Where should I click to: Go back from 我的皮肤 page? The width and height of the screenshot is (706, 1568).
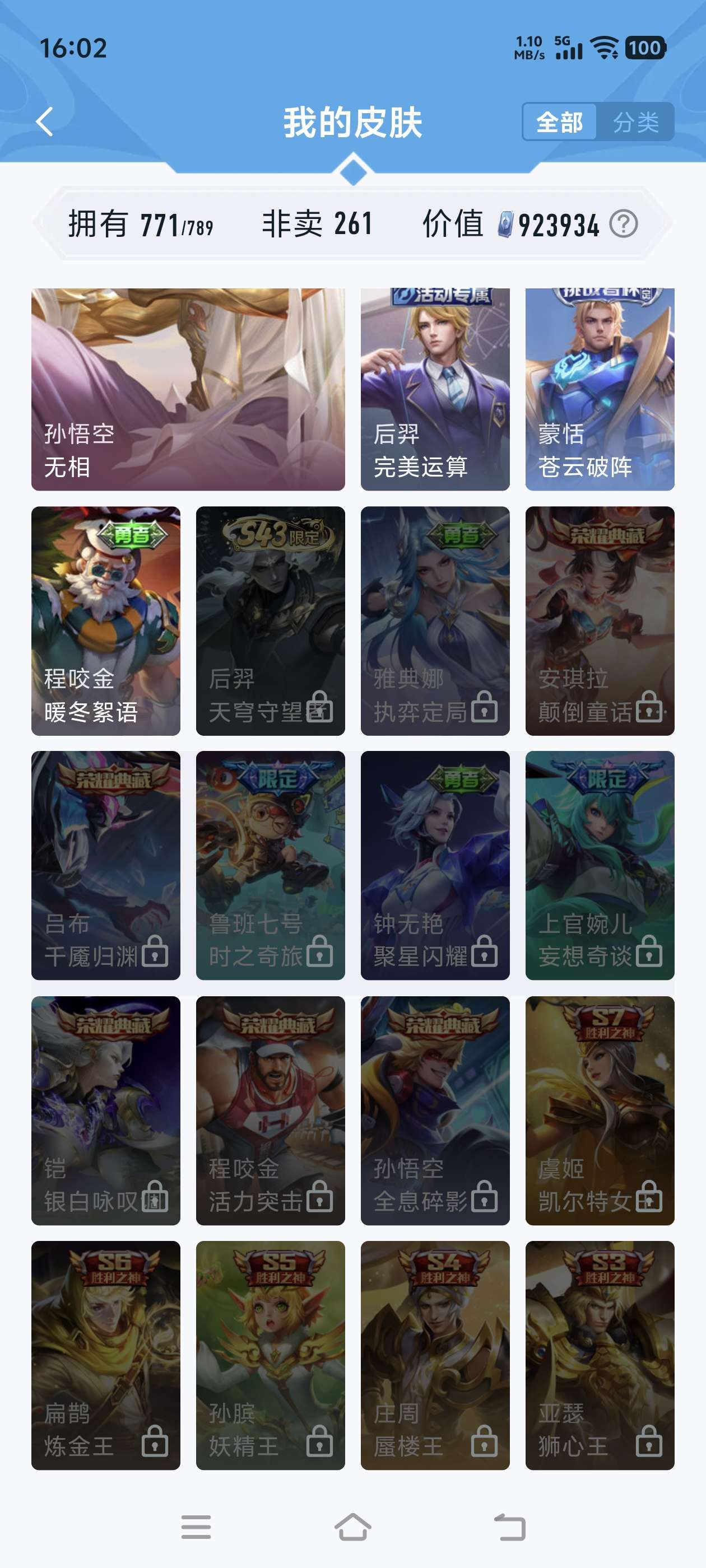pyautogui.click(x=44, y=122)
